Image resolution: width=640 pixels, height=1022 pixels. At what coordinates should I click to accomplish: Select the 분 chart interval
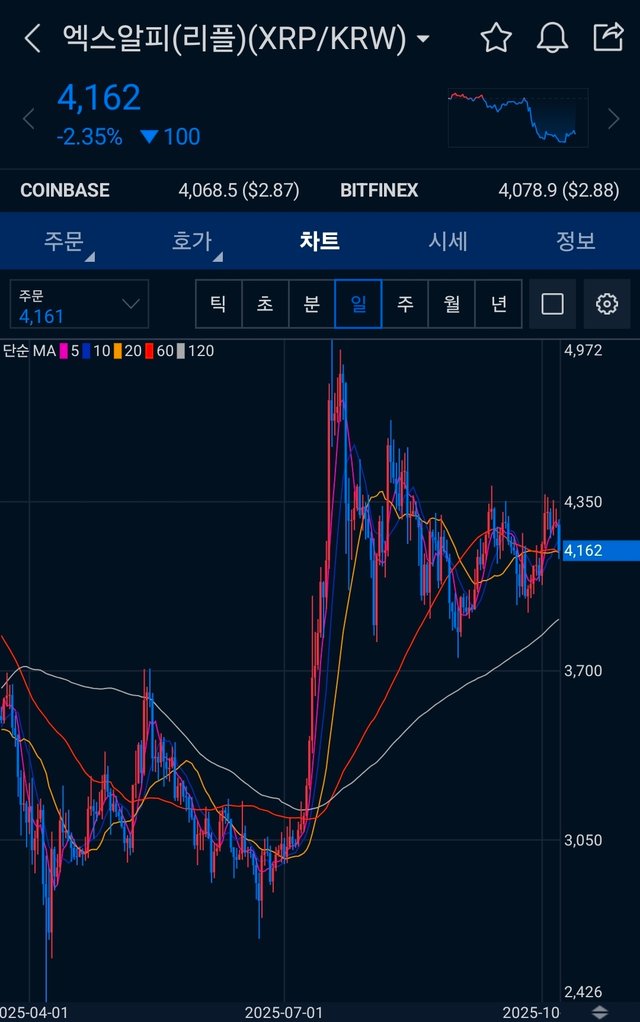coord(311,304)
